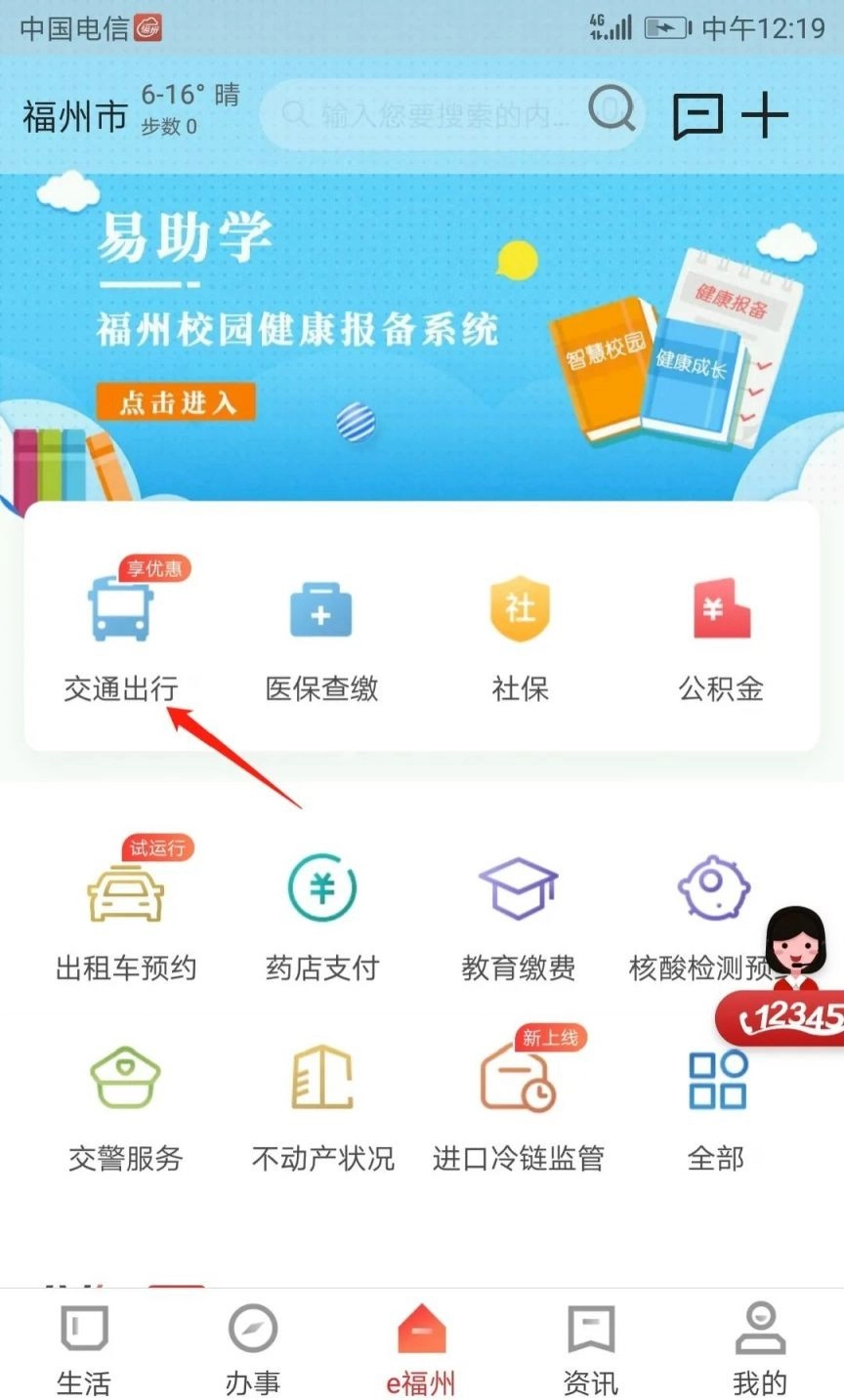Open 进口冷链监管 service

pos(519,1103)
